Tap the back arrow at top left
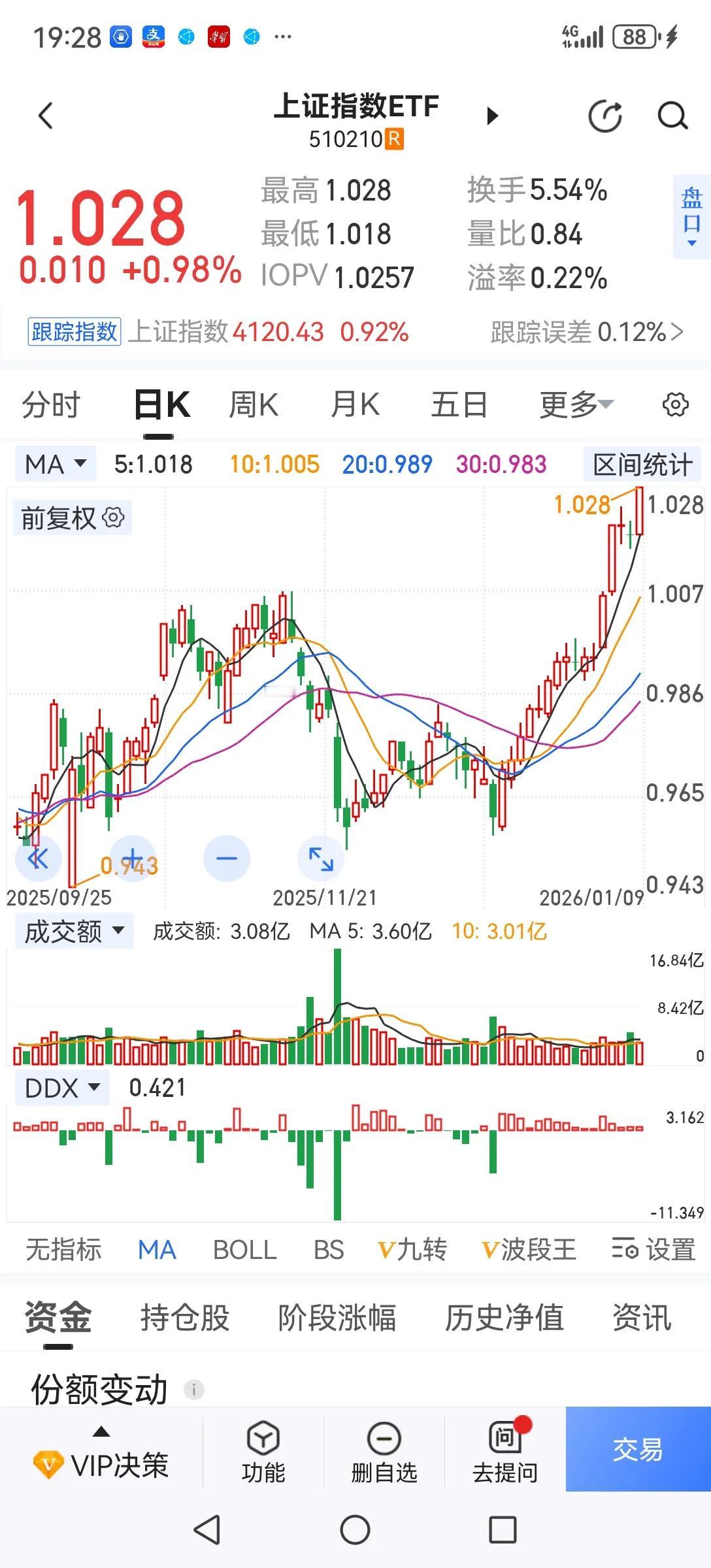This screenshot has width=711, height=1568. tap(44, 115)
